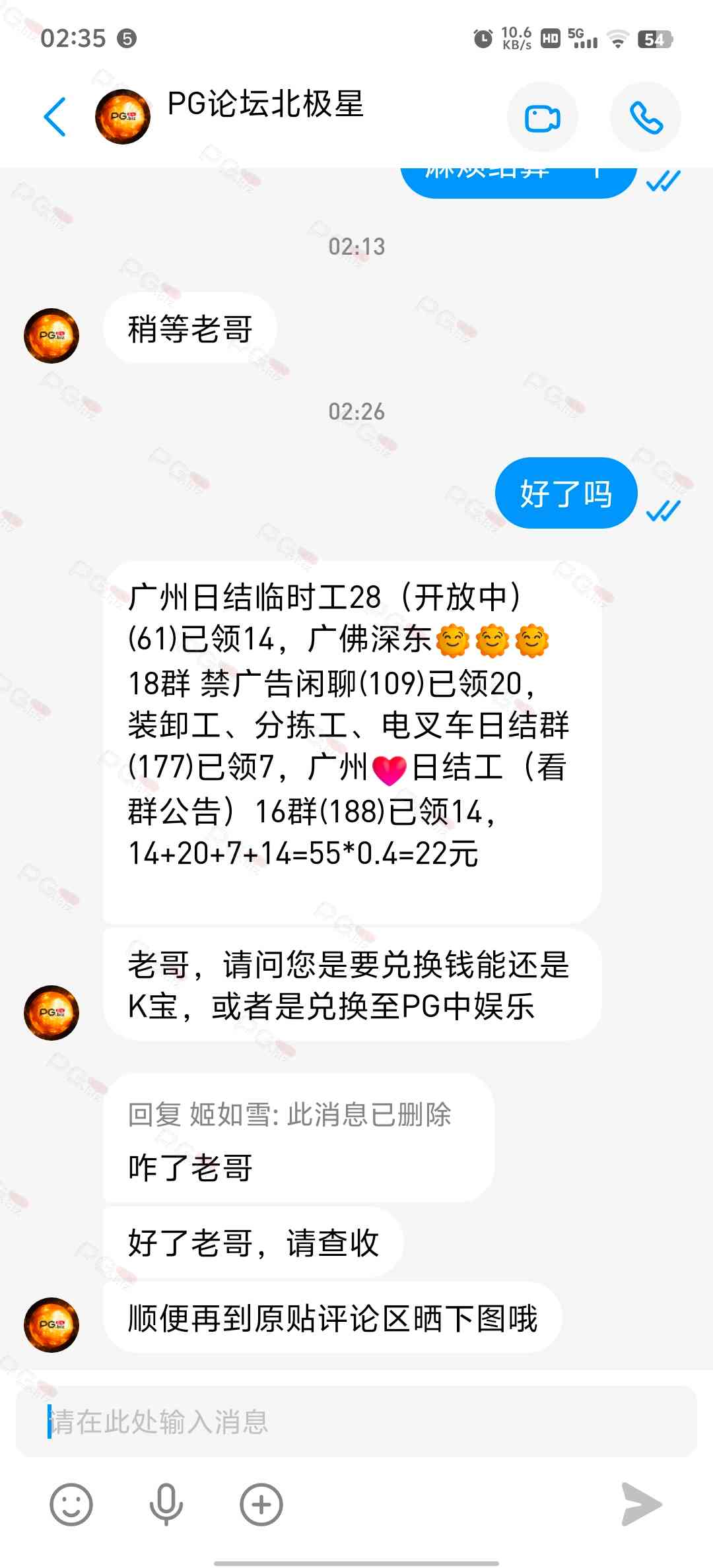This screenshot has height=1568, width=713.
Task: Start a voice call with PG论坛北极星
Action: coord(645,118)
